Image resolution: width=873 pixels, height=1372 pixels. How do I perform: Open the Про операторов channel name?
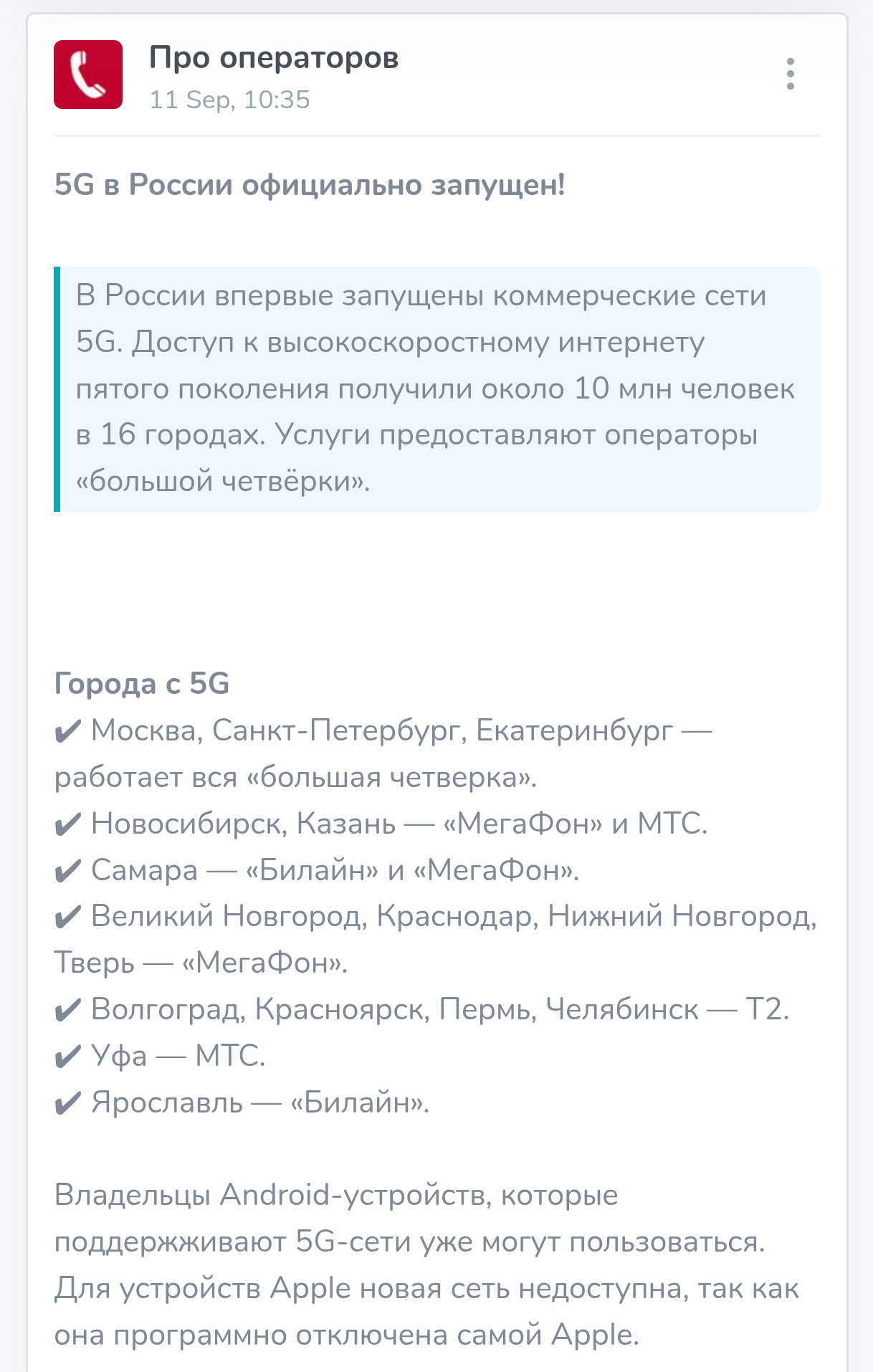(274, 58)
